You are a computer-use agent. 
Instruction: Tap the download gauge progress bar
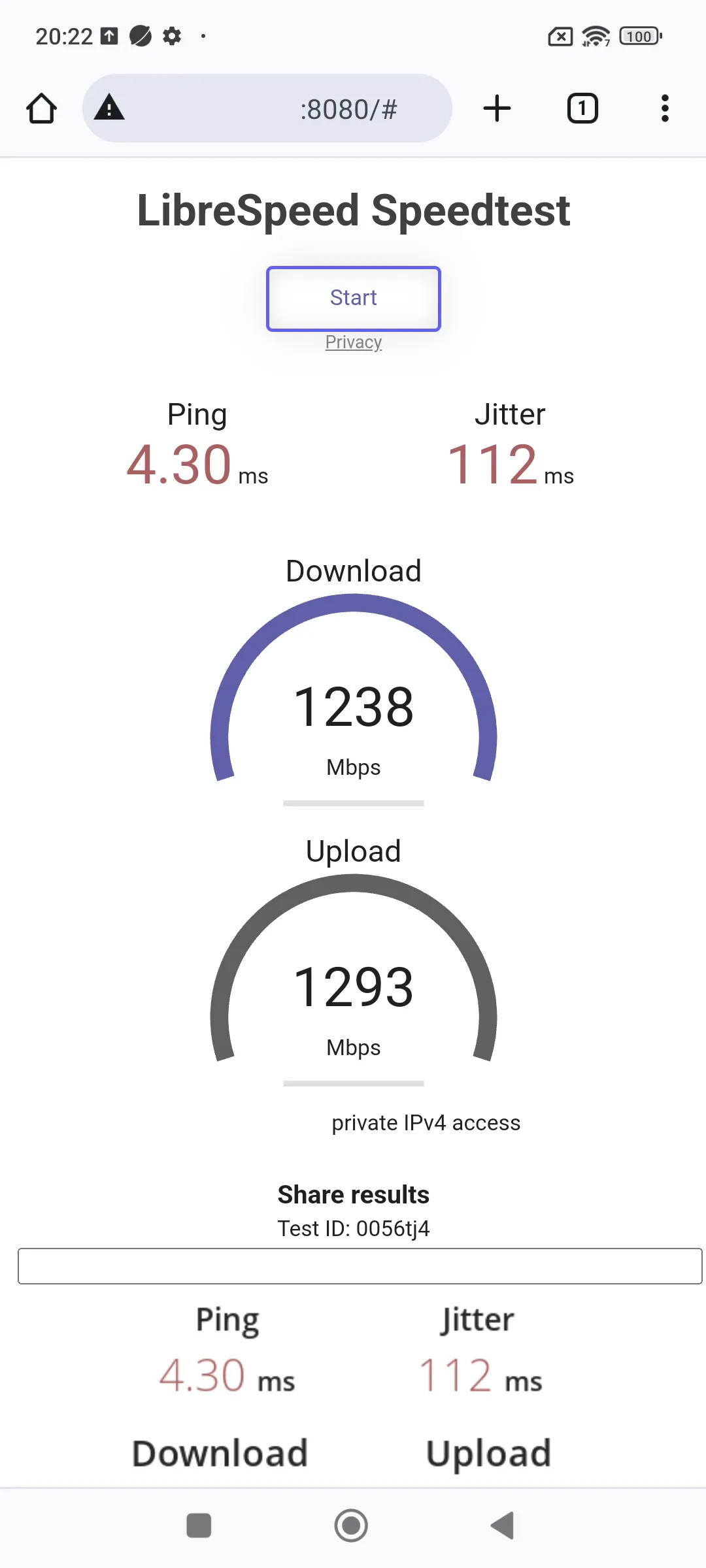(x=353, y=802)
